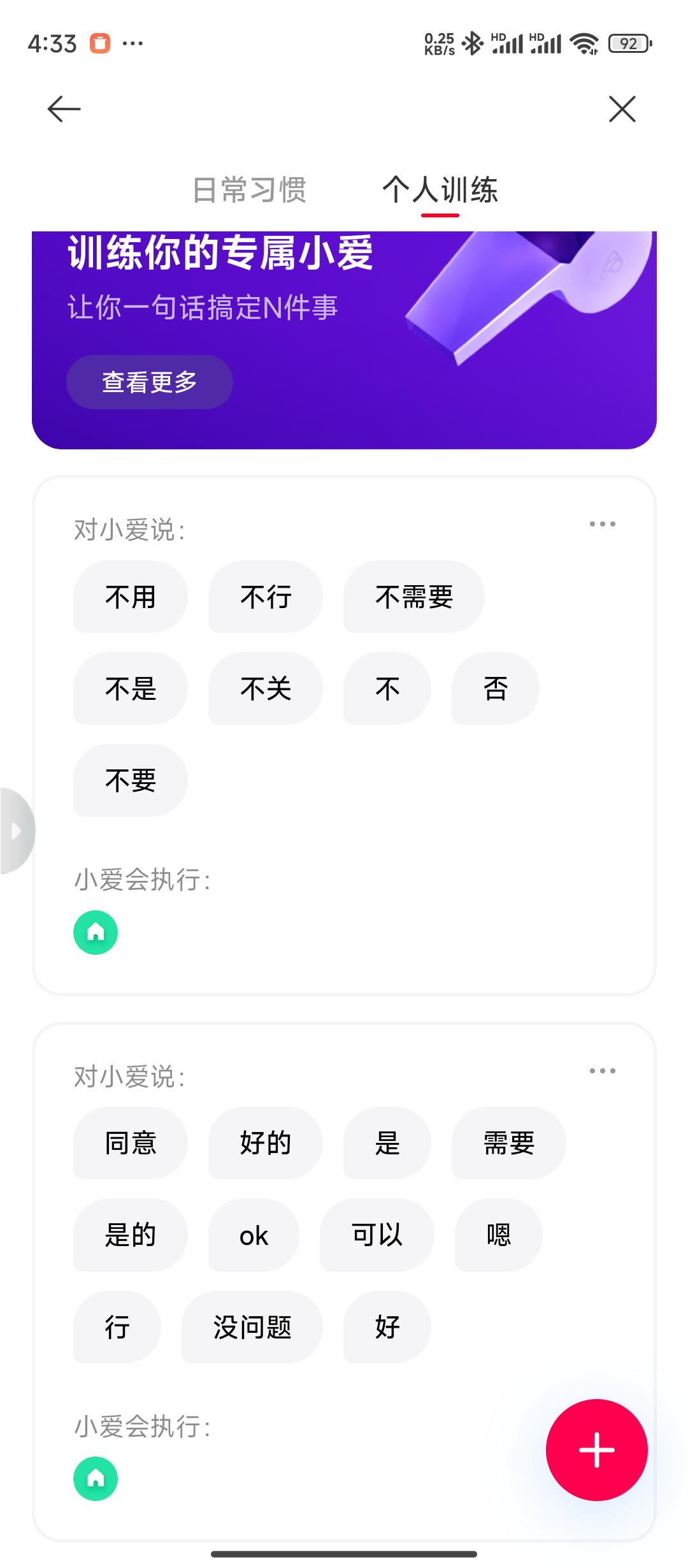
Task: Tap the 查看更多 banner button
Action: (x=150, y=382)
